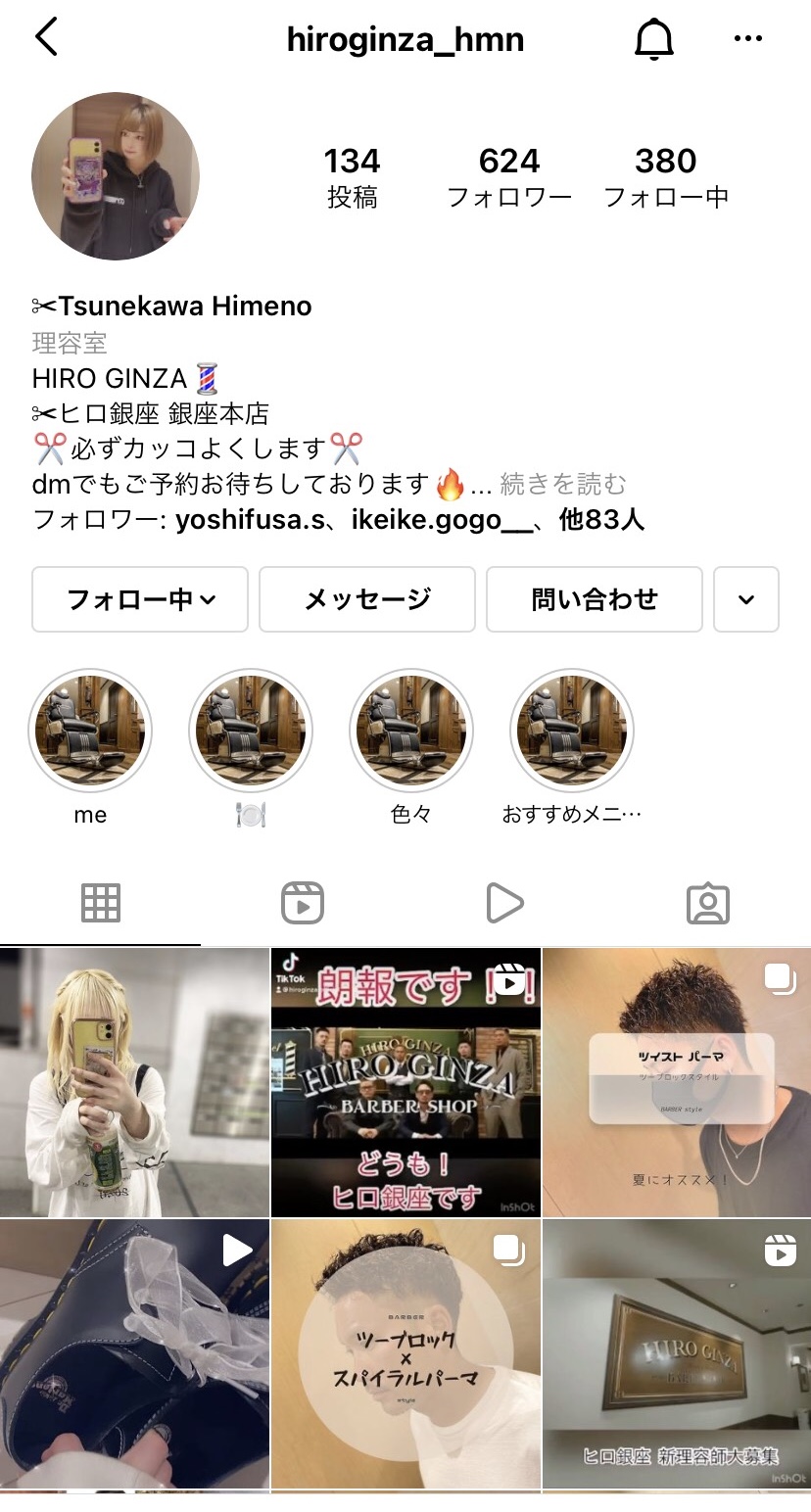Expand bio with 続きを読む
The width and height of the screenshot is (811, 1512).
[x=562, y=484]
